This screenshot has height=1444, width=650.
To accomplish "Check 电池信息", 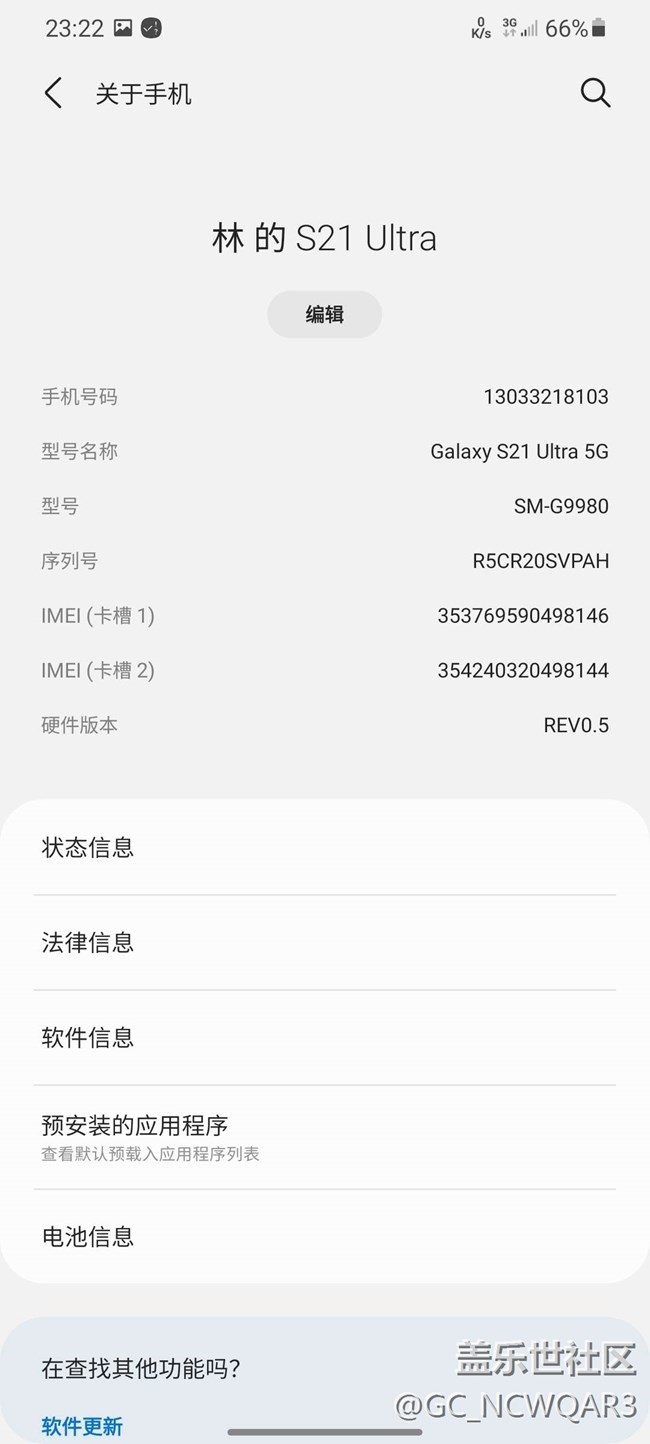I will coord(324,1236).
